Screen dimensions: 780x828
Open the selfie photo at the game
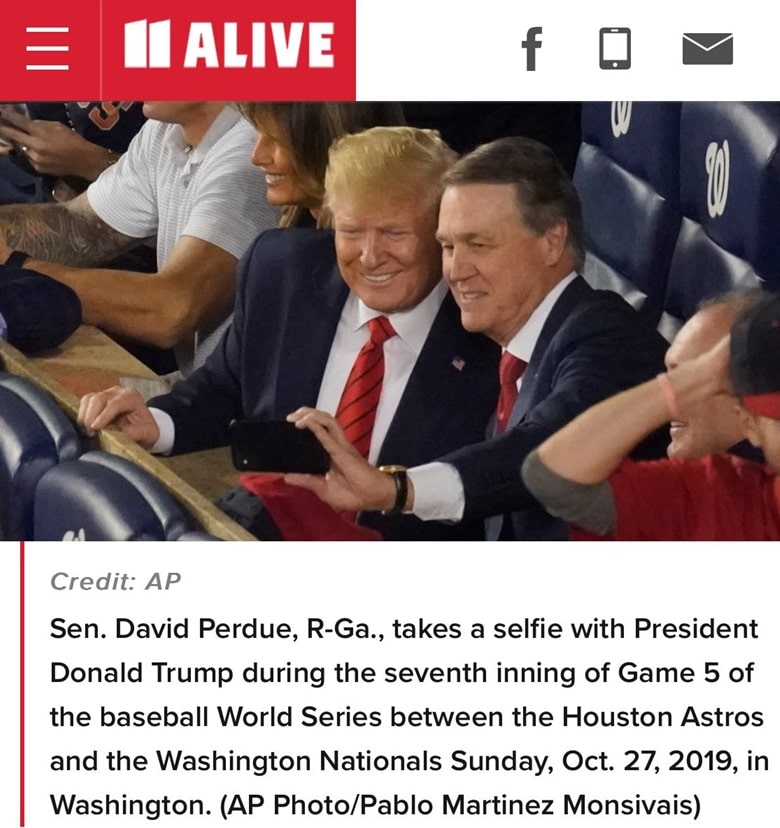pyautogui.click(x=390, y=320)
